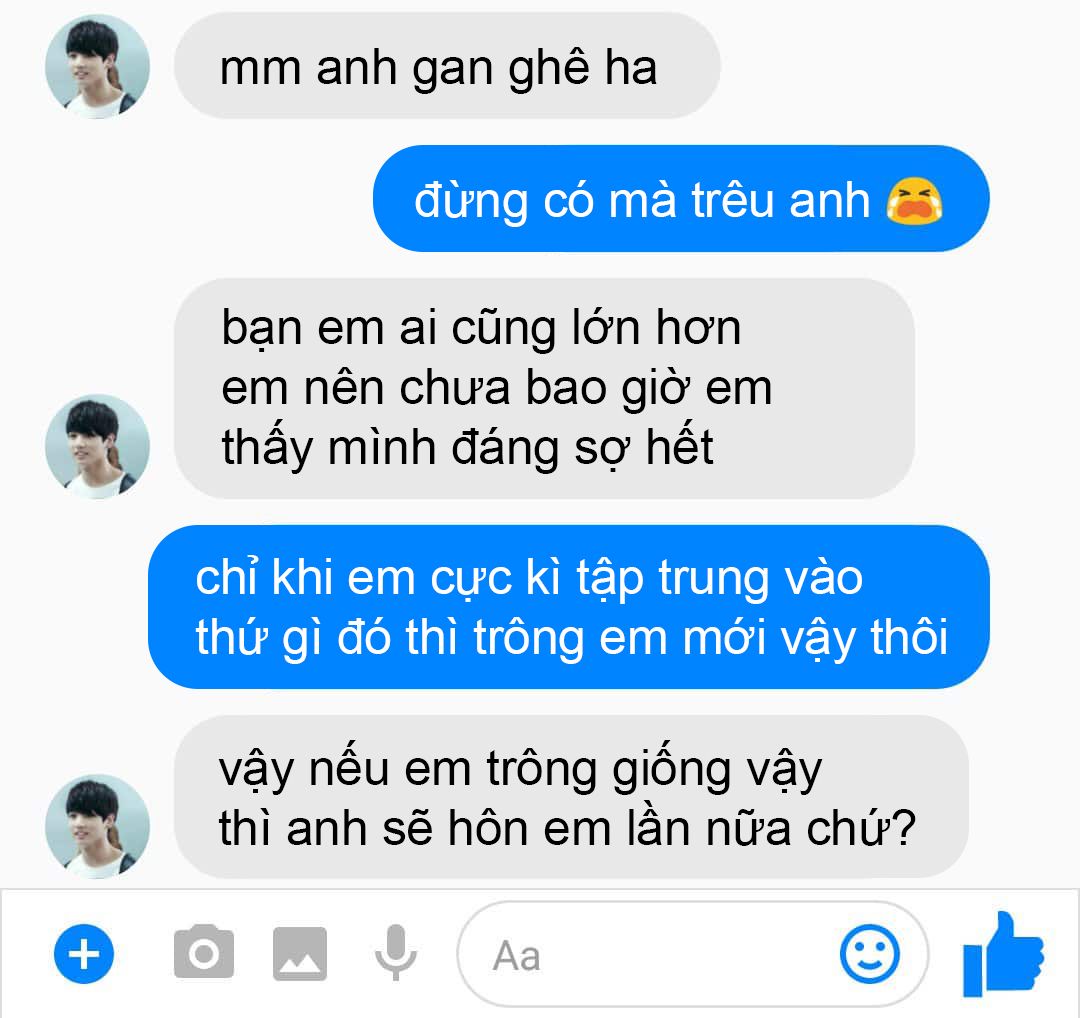Viewport: 1080px width, 1018px height.
Task: Open the blue plus more-actions button
Action: click(84, 955)
